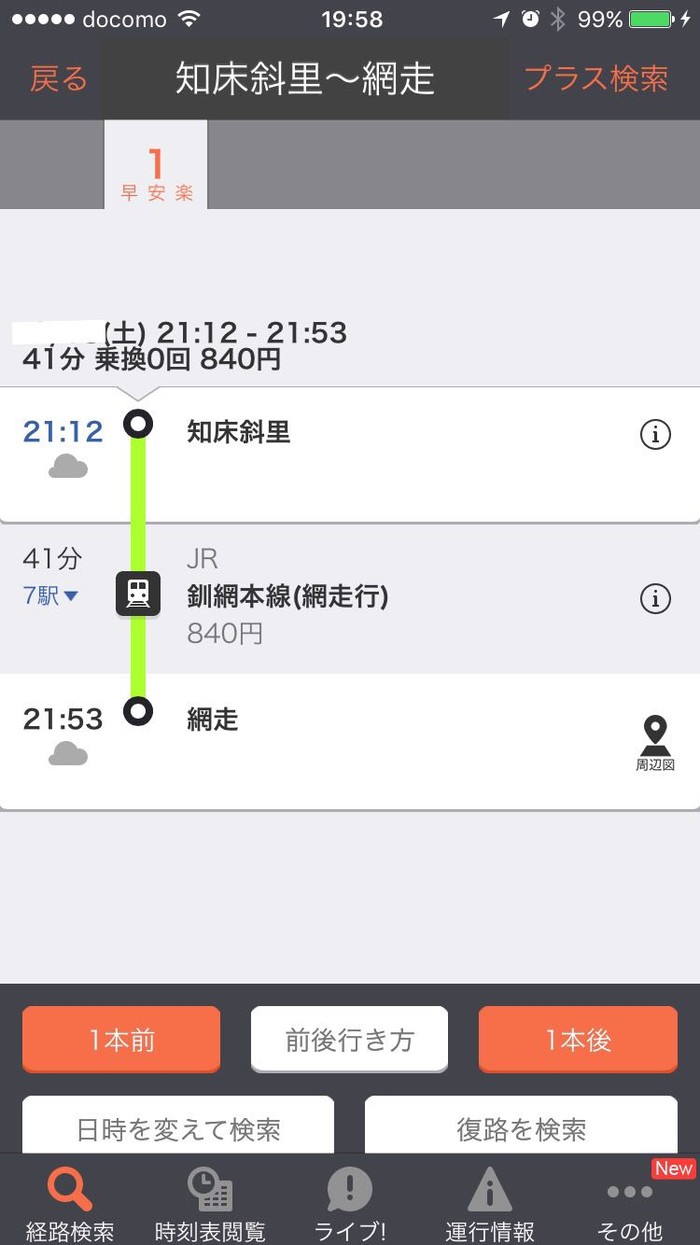The image size is (700, 1245).
Task: Open プラス検索 in the top bar
Action: pyautogui.click(x=596, y=79)
